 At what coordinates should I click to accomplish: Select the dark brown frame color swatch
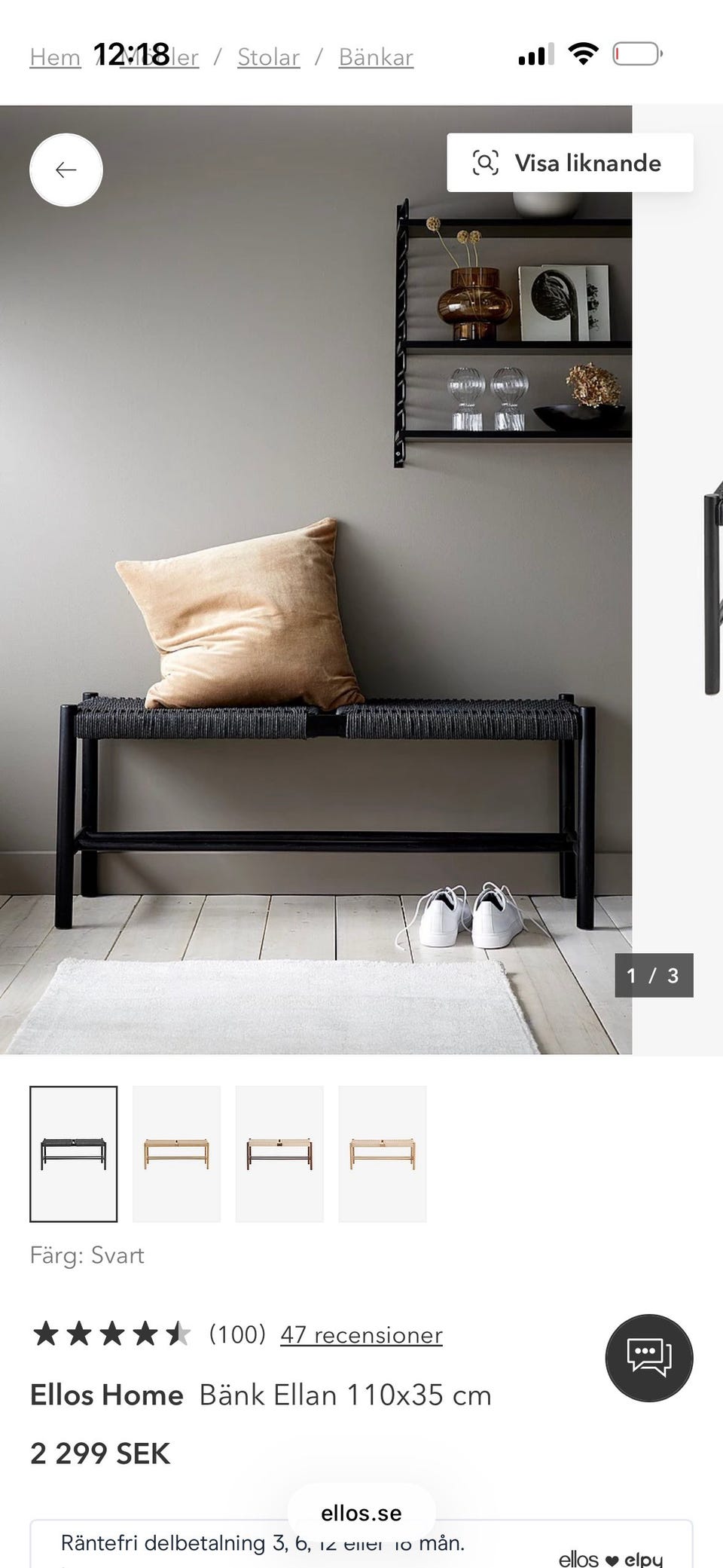(x=279, y=1154)
